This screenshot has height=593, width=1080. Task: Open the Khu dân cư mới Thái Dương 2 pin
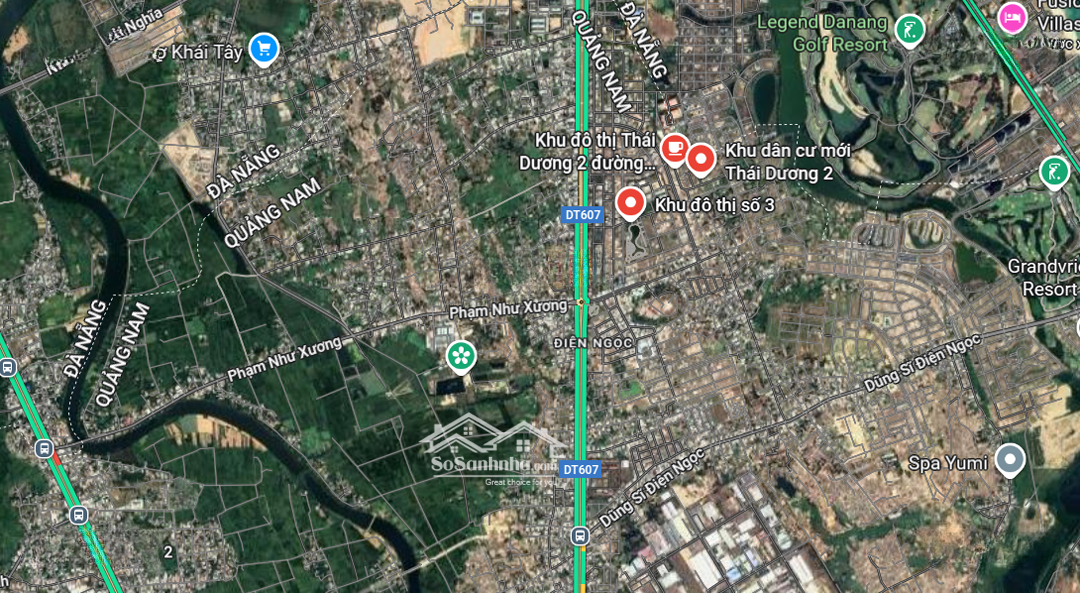pyautogui.click(x=701, y=159)
